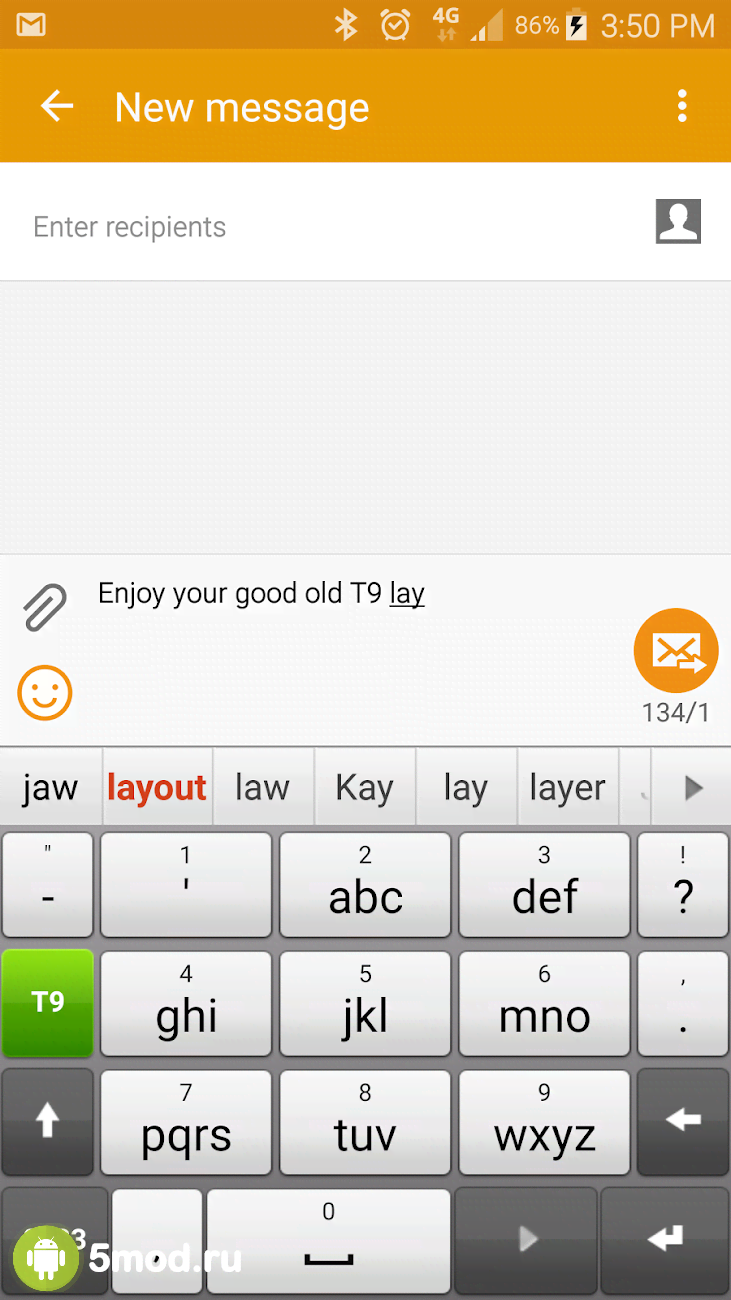Open the overflow menu
731x1300 pixels.
tap(682, 106)
